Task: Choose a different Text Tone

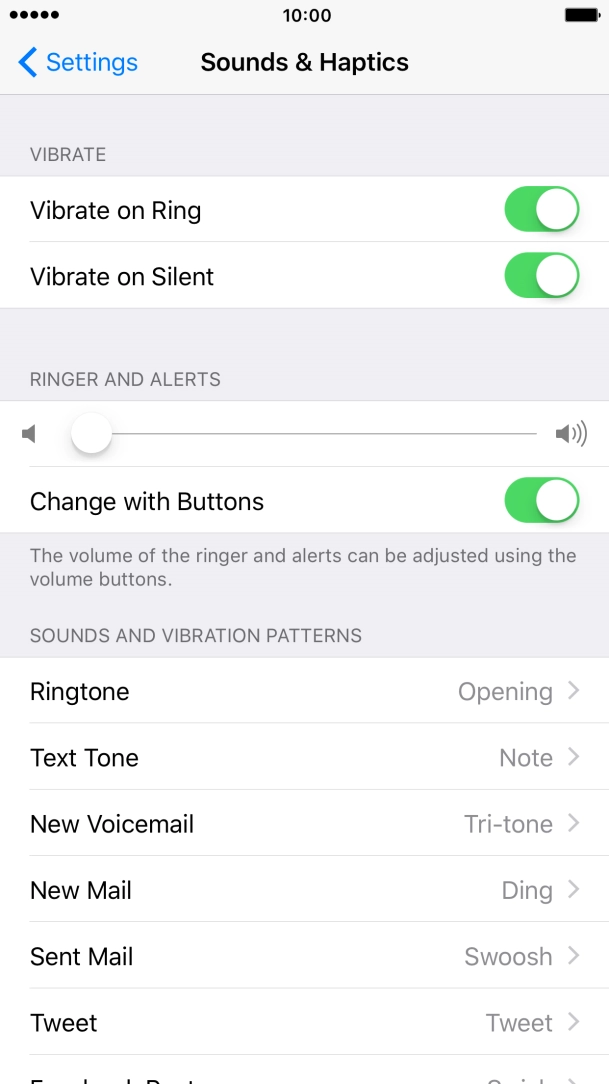Action: pos(304,757)
